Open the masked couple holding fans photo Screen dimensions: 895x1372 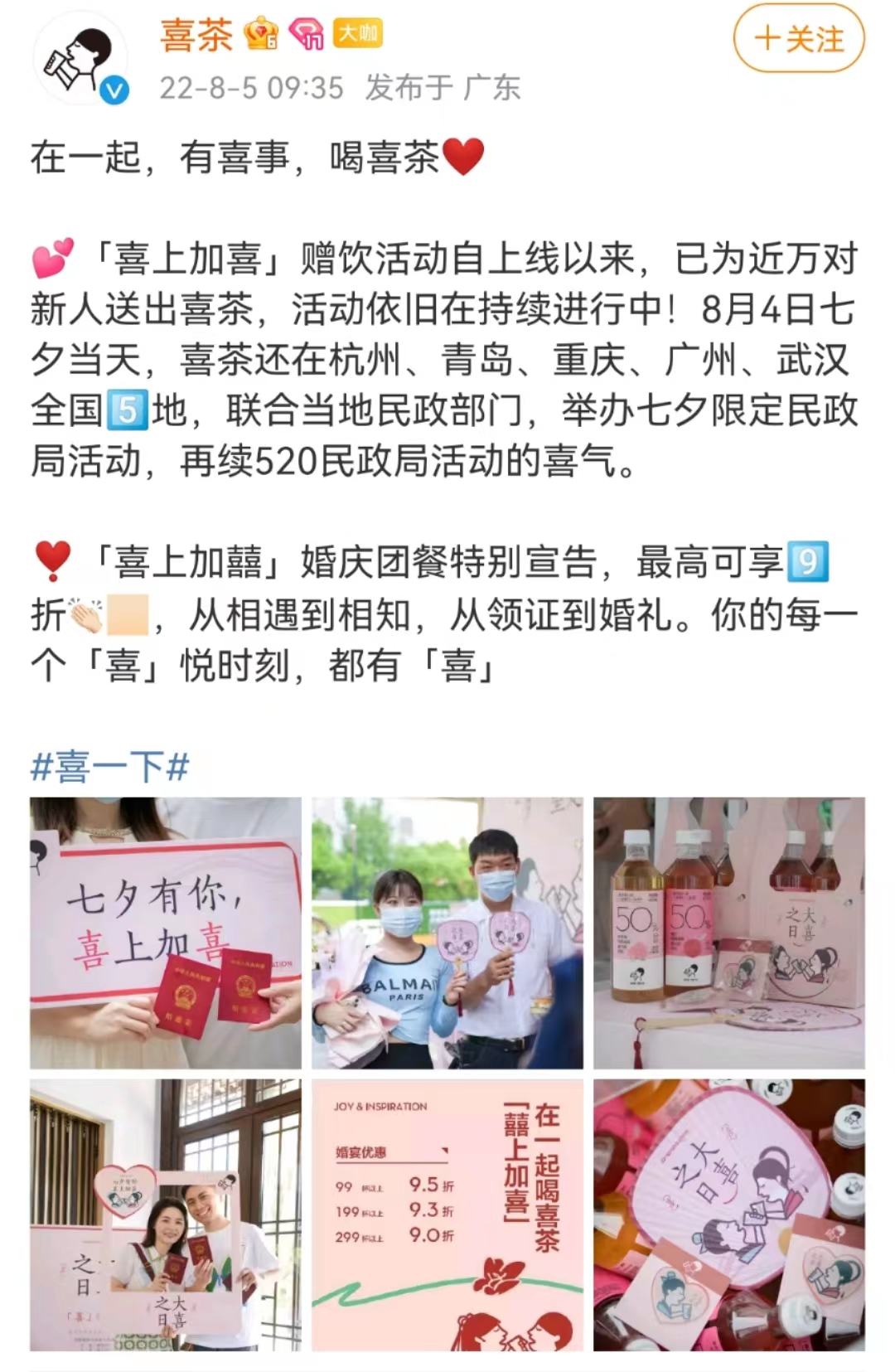tap(447, 933)
